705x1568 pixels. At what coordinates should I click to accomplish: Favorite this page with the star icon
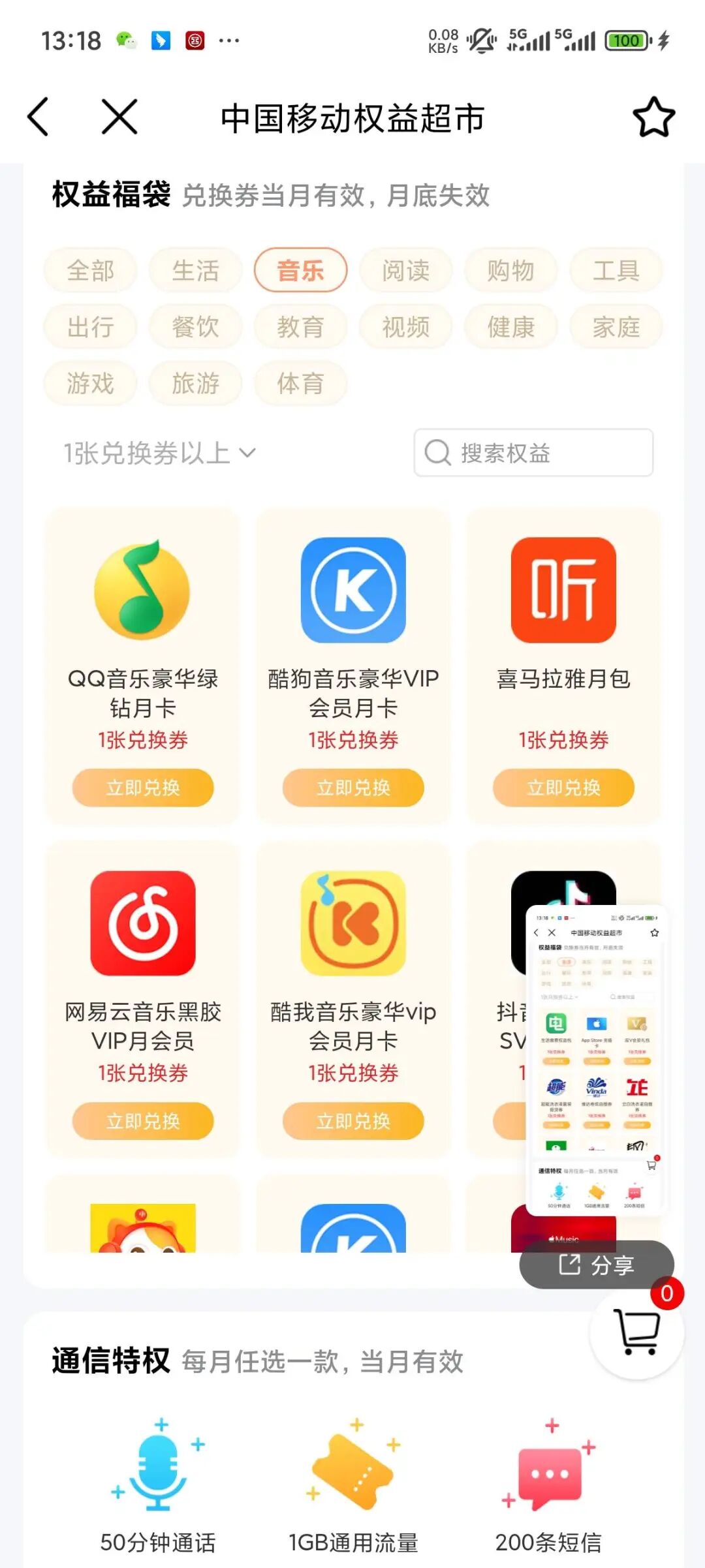click(653, 117)
